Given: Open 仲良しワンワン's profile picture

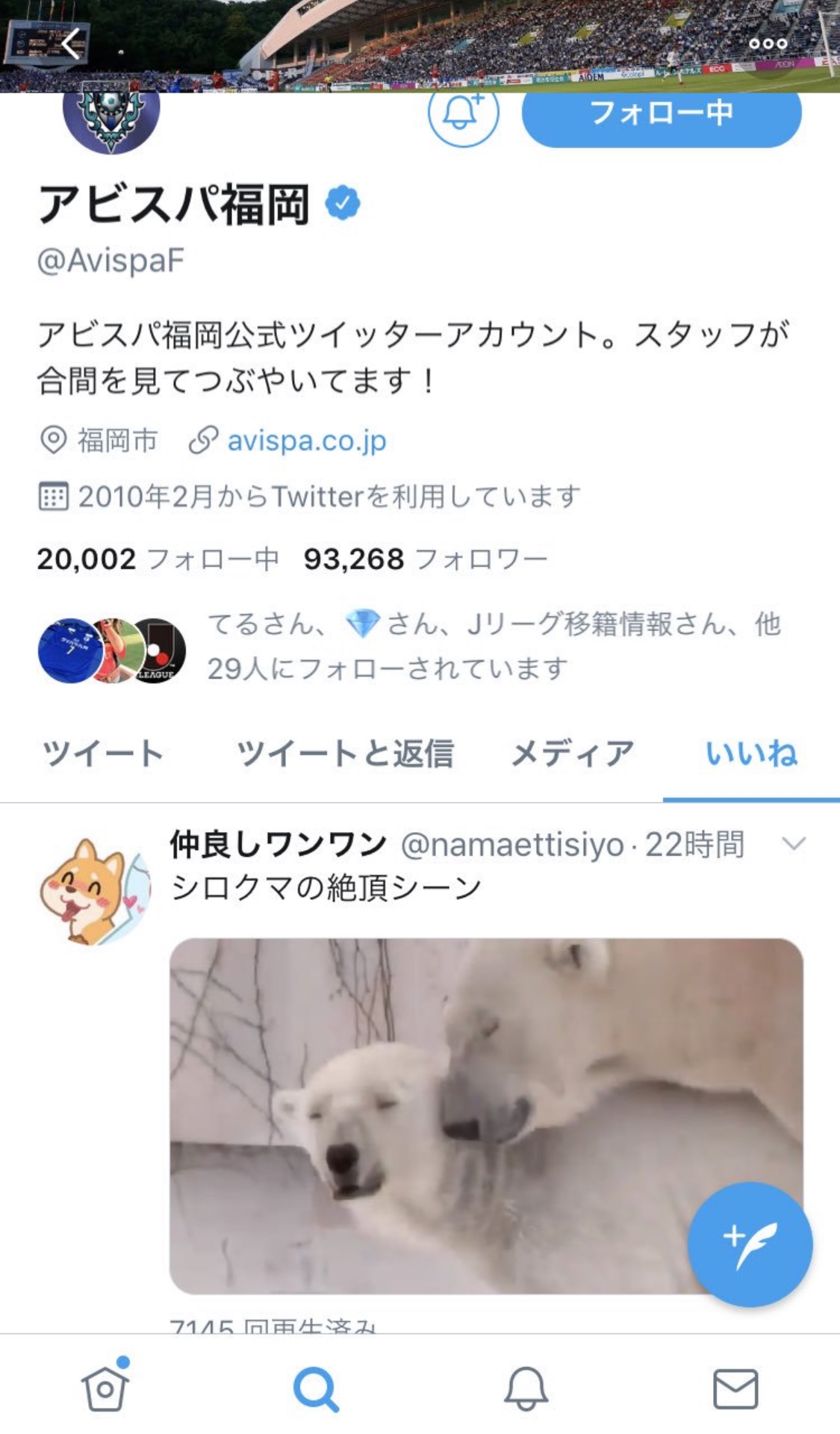Looking at the screenshot, I should [x=95, y=890].
